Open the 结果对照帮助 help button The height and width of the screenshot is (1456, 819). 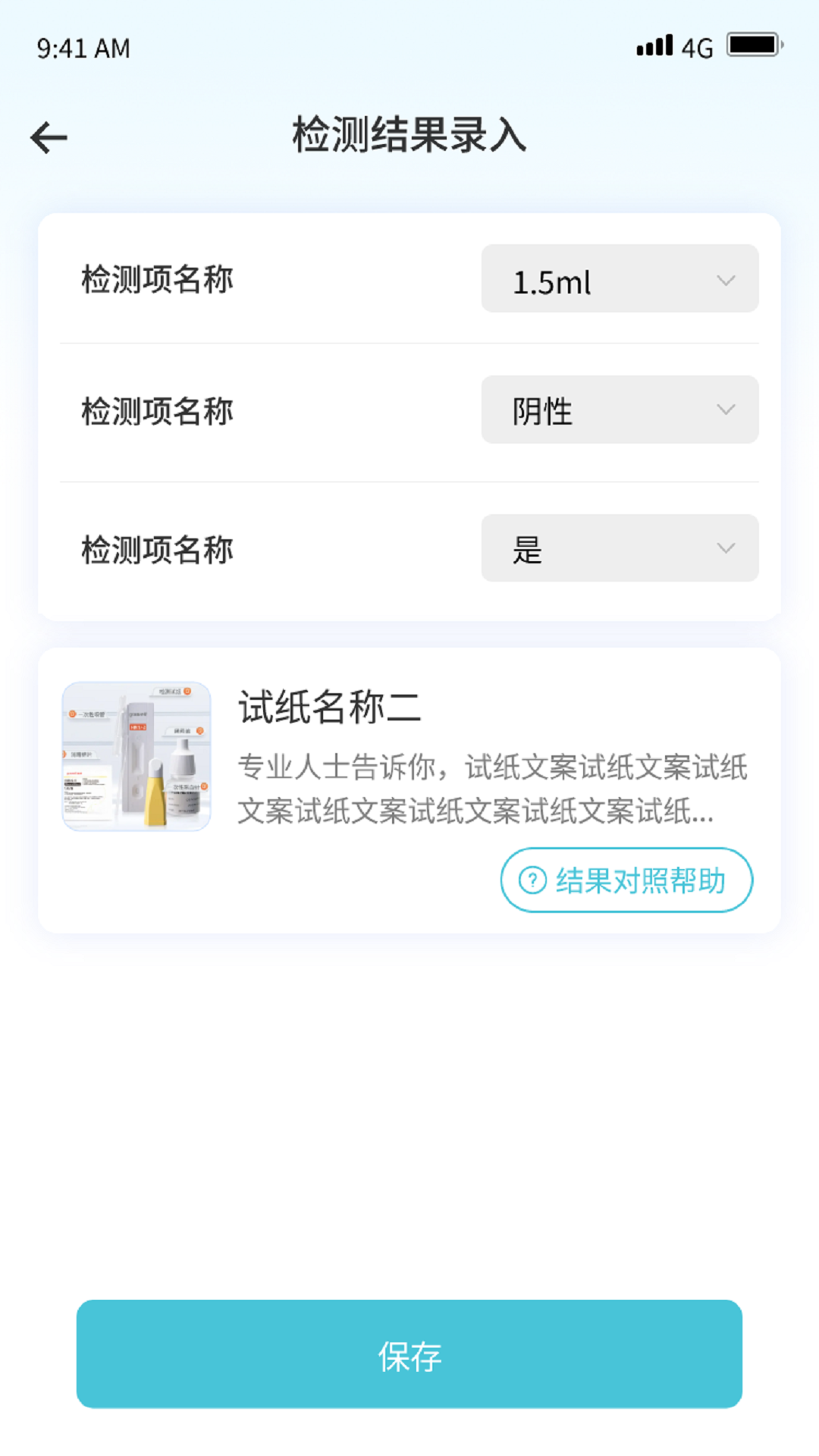click(x=626, y=880)
